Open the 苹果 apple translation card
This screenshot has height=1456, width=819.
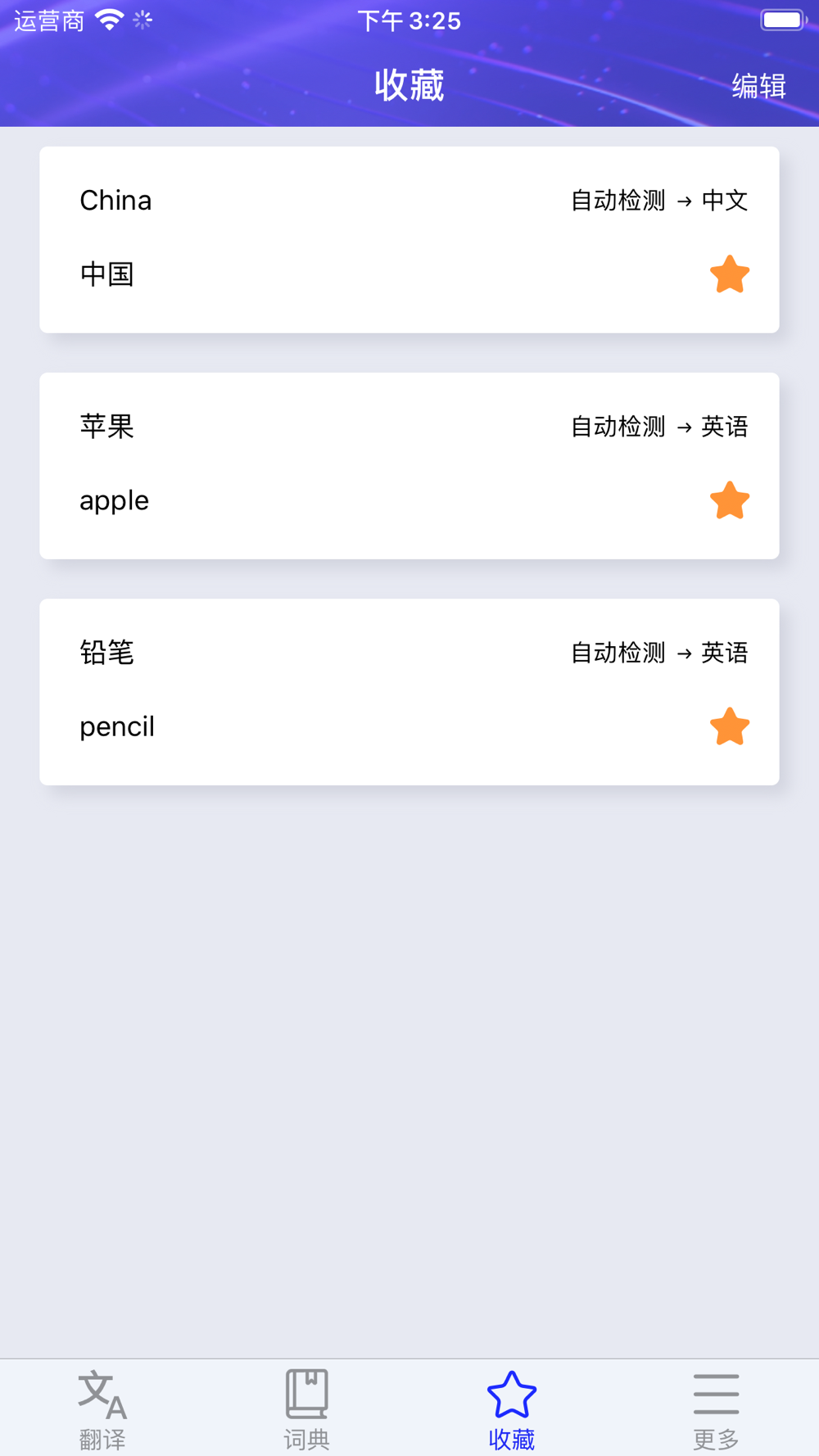point(409,466)
